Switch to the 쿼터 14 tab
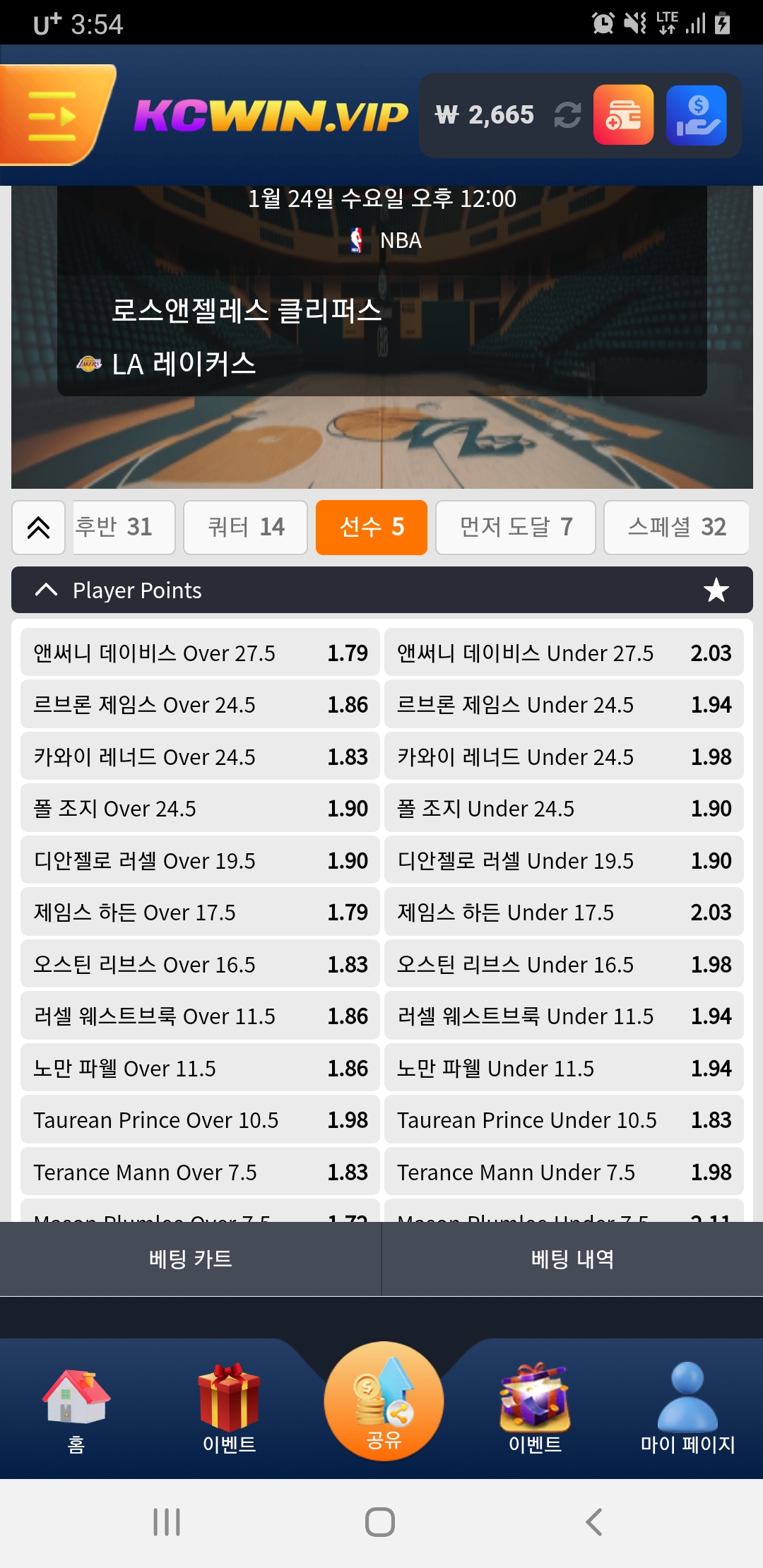This screenshot has width=763, height=1568. tap(245, 528)
